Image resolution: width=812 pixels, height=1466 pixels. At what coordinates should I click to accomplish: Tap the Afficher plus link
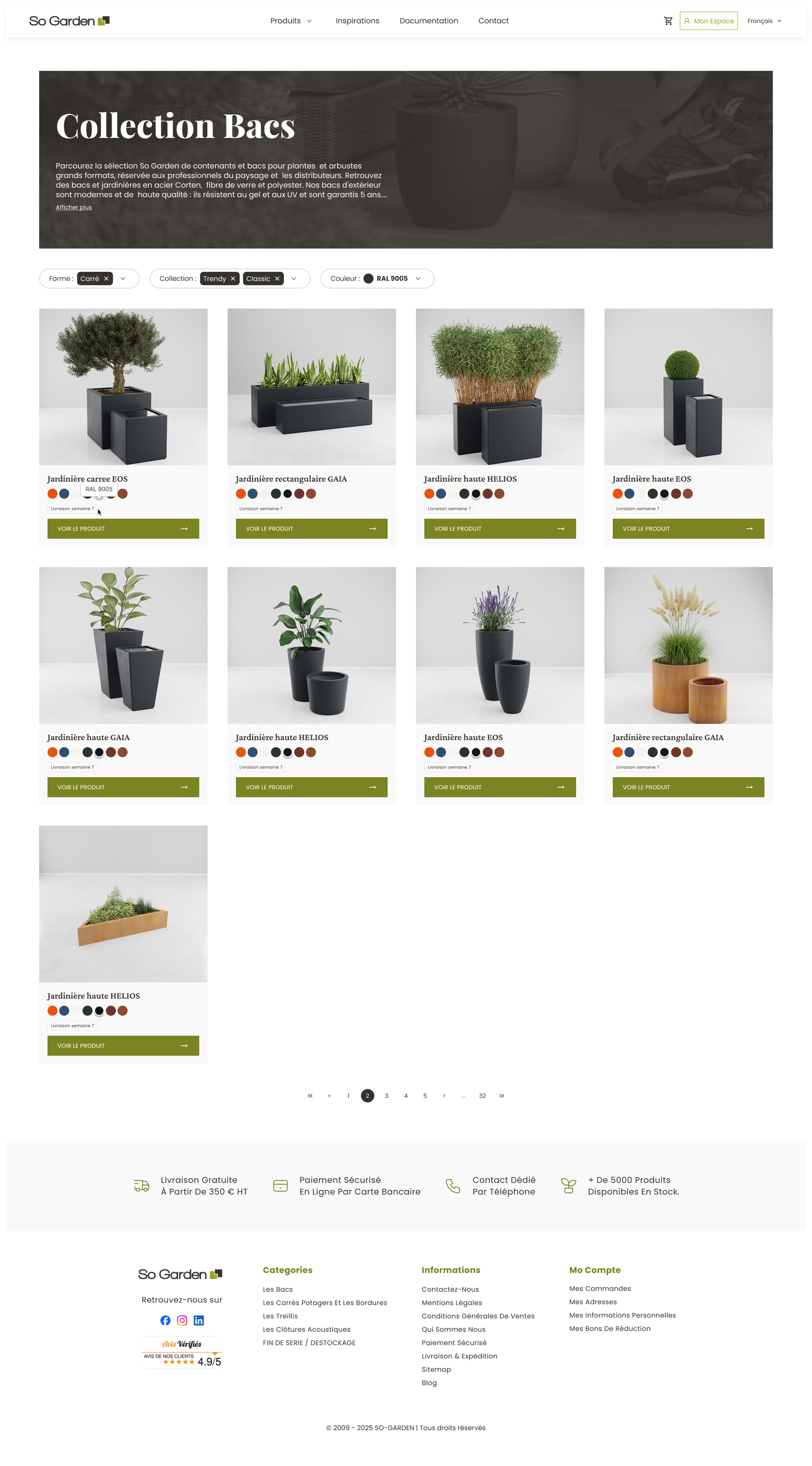pyautogui.click(x=73, y=207)
